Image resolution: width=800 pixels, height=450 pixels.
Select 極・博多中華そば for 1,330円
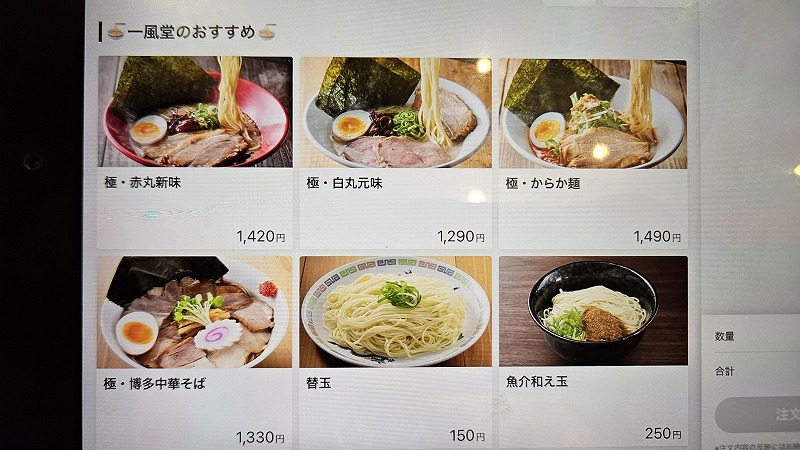(x=195, y=350)
